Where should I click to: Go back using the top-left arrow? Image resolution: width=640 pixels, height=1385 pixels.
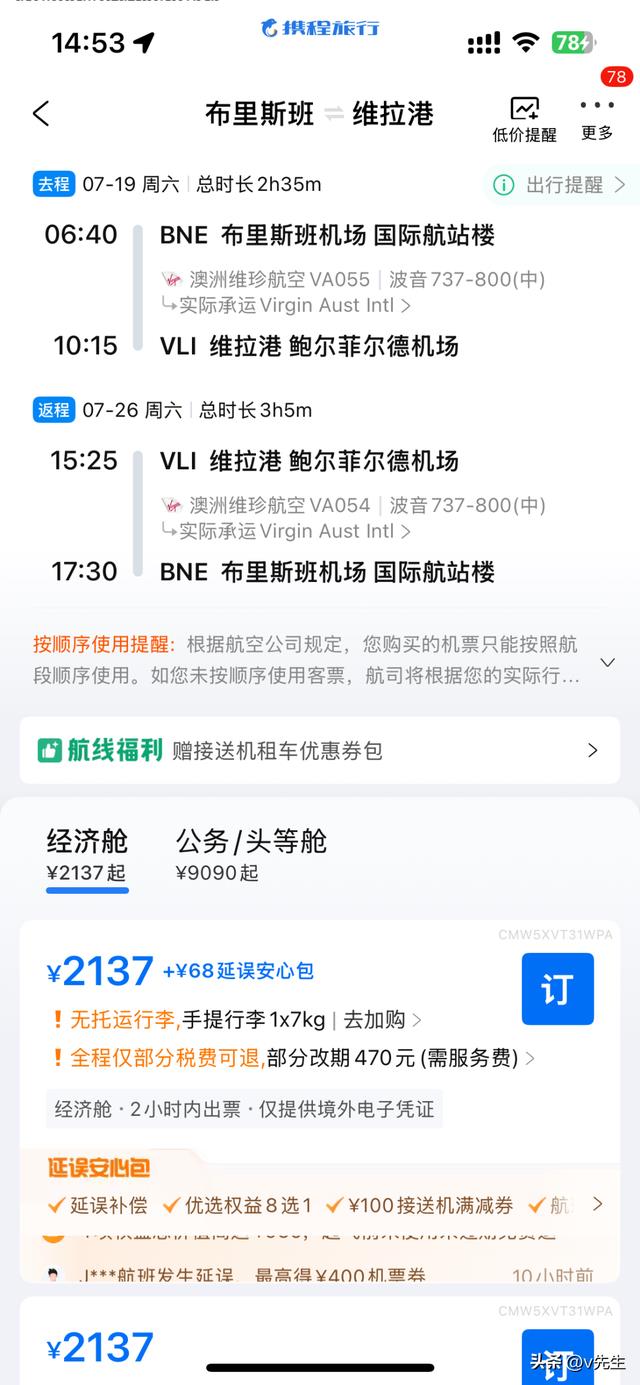tap(41, 114)
